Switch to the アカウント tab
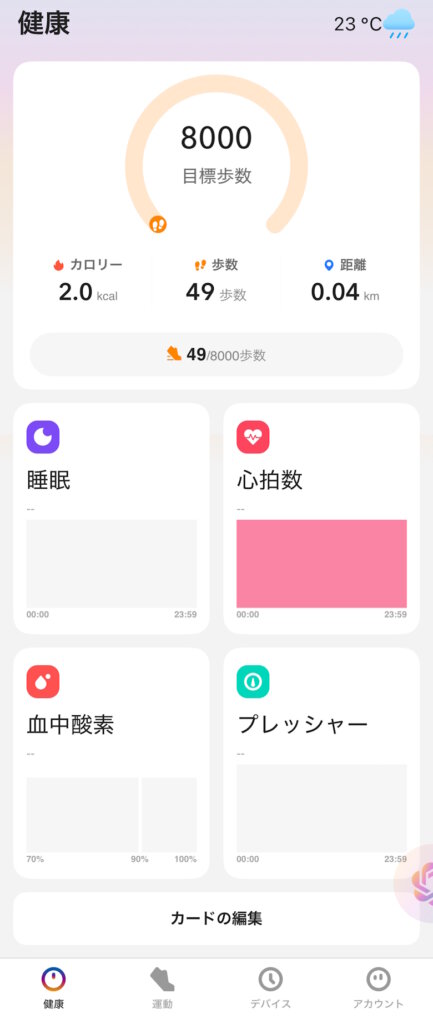Viewport: 433px width, 1024px height. (x=378, y=988)
